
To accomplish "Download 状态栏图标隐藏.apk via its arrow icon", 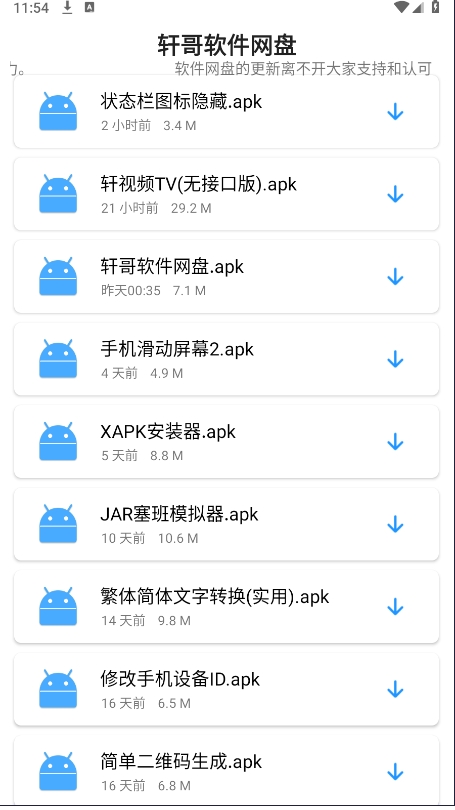I will pyautogui.click(x=395, y=112).
